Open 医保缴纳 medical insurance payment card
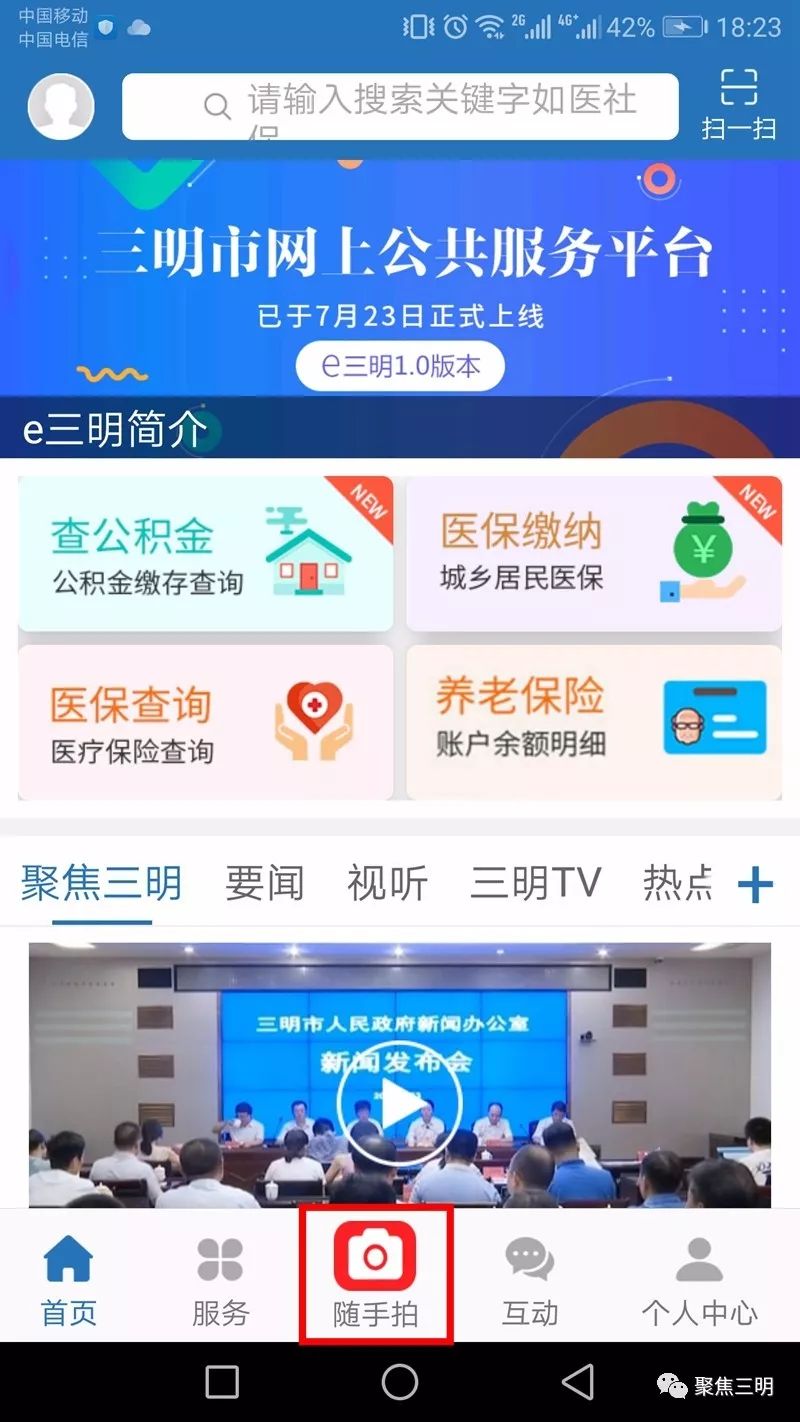This screenshot has height=1422, width=800. (595, 555)
